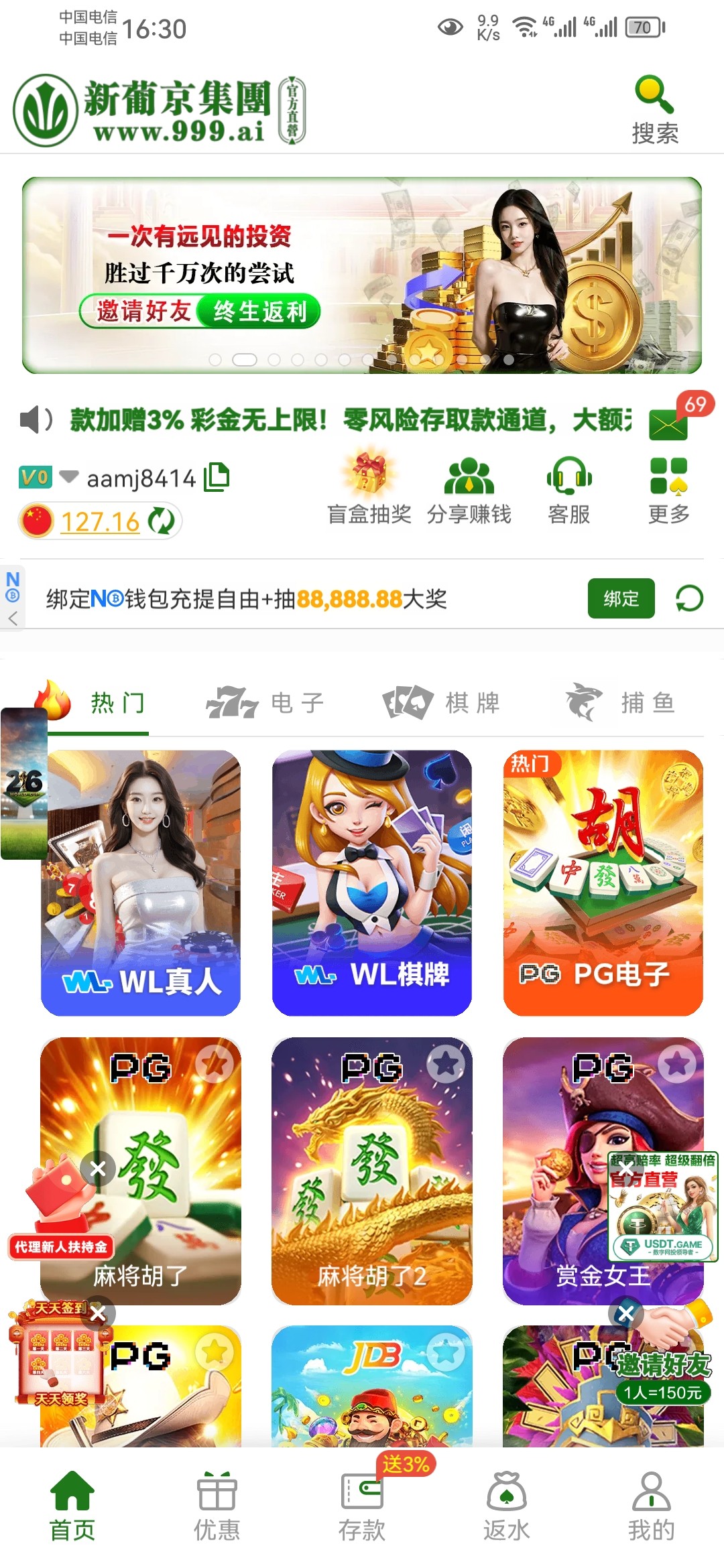This screenshot has width=724, height=1568.
Task: Open the 存款 deposit tab
Action: click(x=362, y=1506)
